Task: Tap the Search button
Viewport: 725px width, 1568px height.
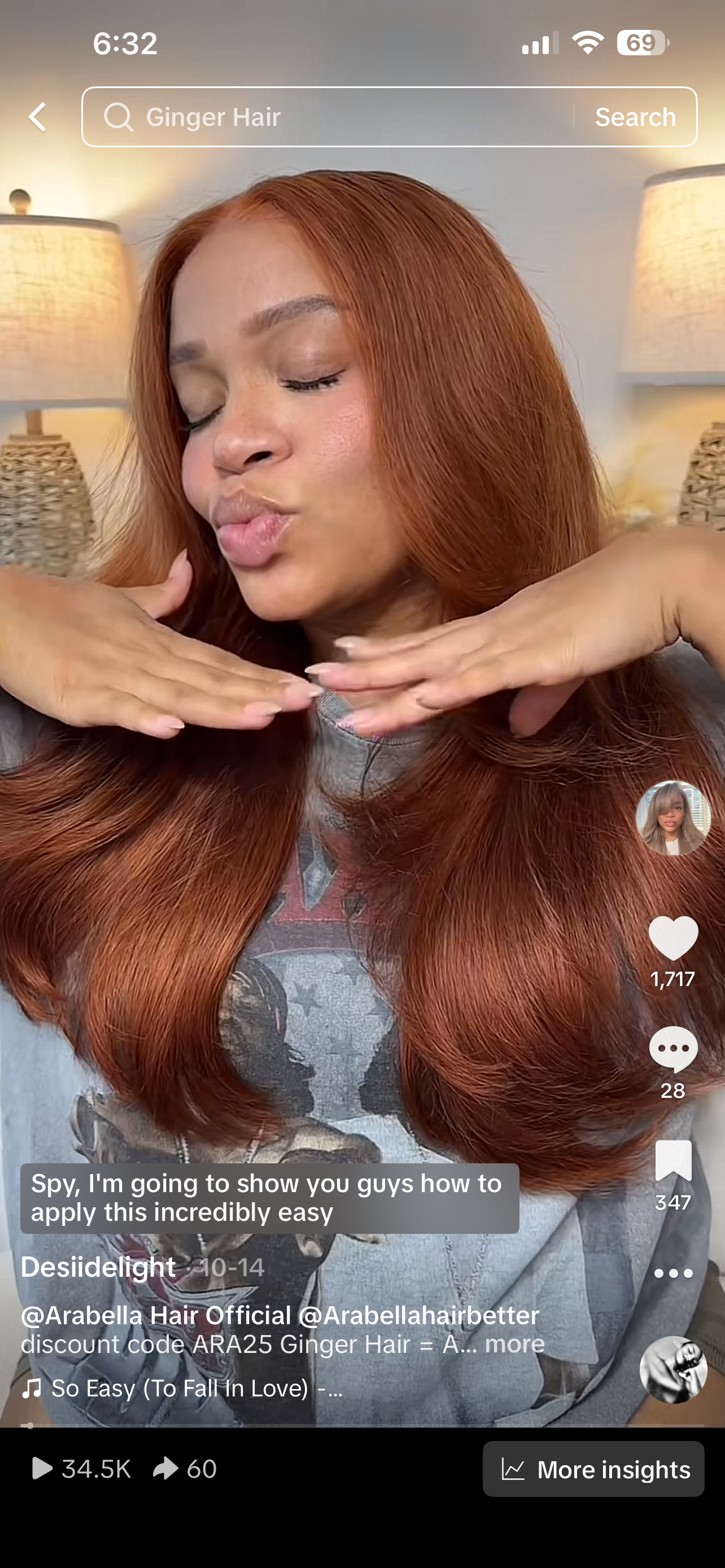Action: point(635,117)
